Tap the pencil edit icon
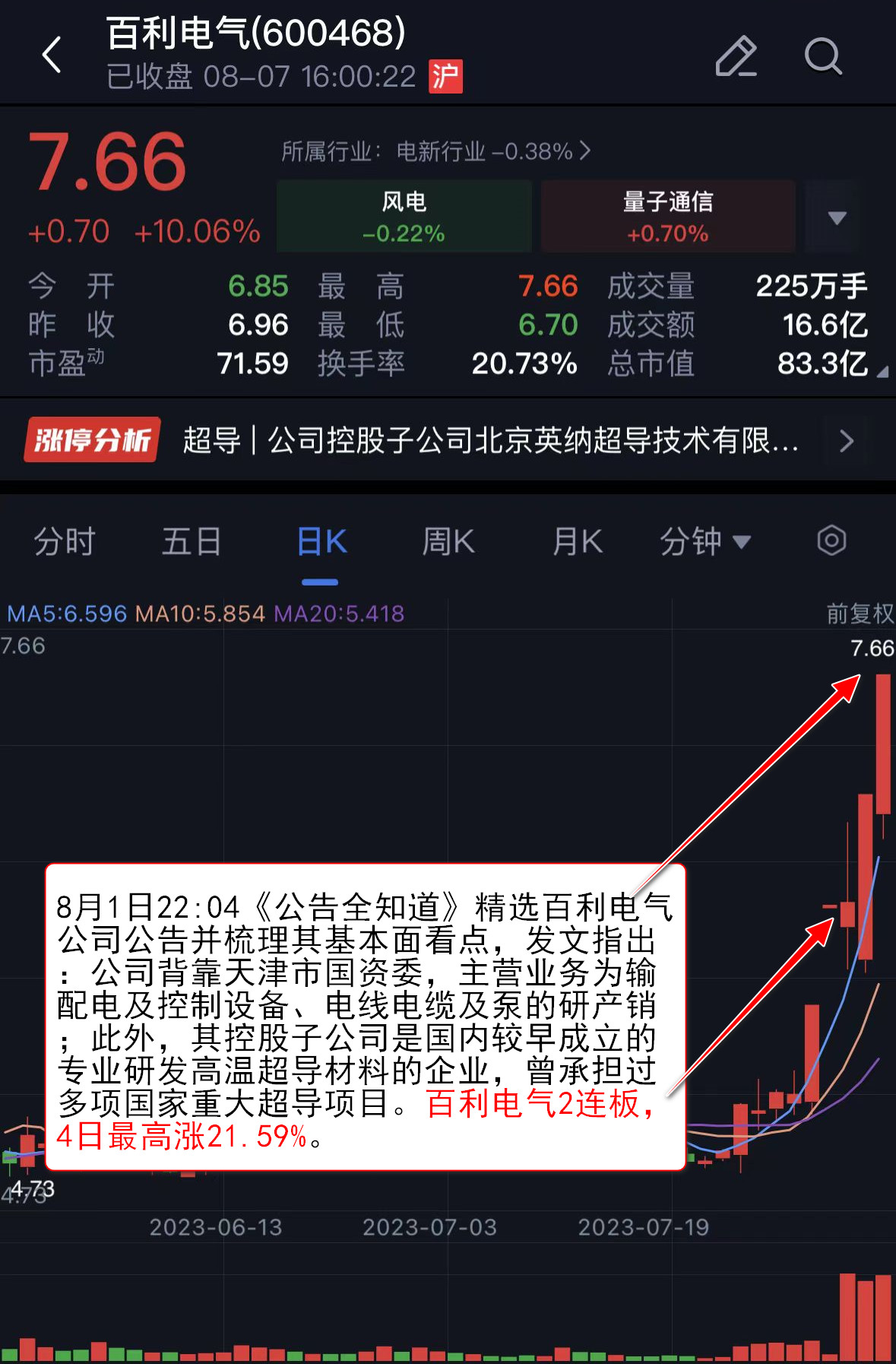The image size is (896, 1364). (736, 56)
